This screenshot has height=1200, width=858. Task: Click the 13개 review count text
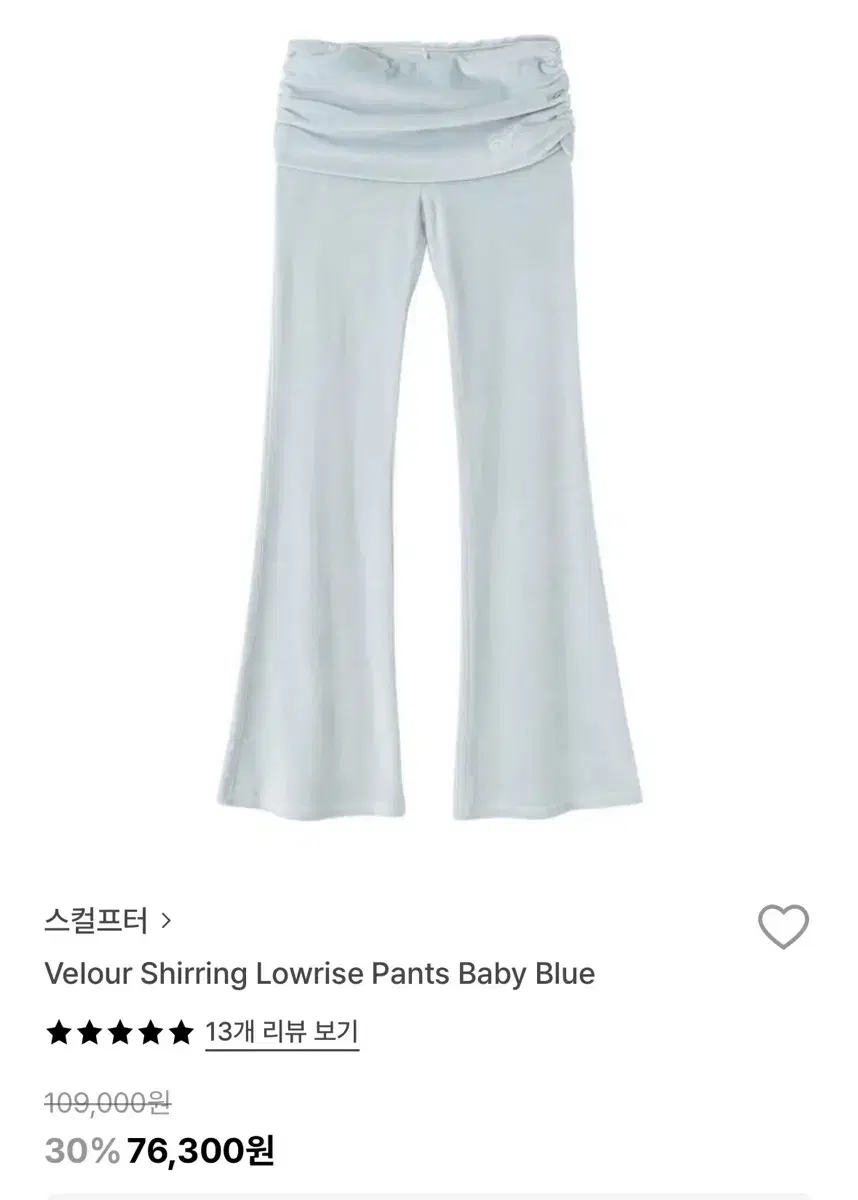[228, 1030]
